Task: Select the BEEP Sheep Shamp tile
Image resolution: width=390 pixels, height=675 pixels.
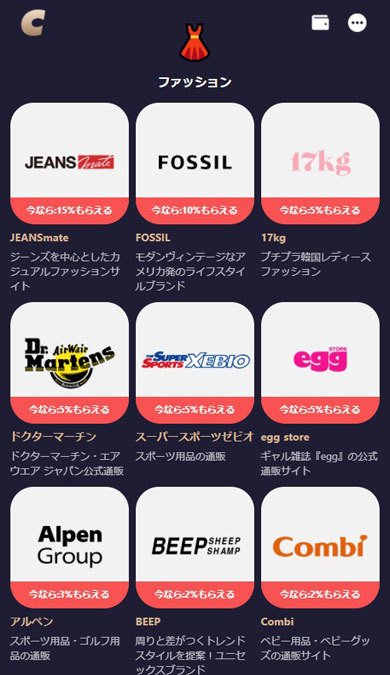Action: click(x=195, y=547)
